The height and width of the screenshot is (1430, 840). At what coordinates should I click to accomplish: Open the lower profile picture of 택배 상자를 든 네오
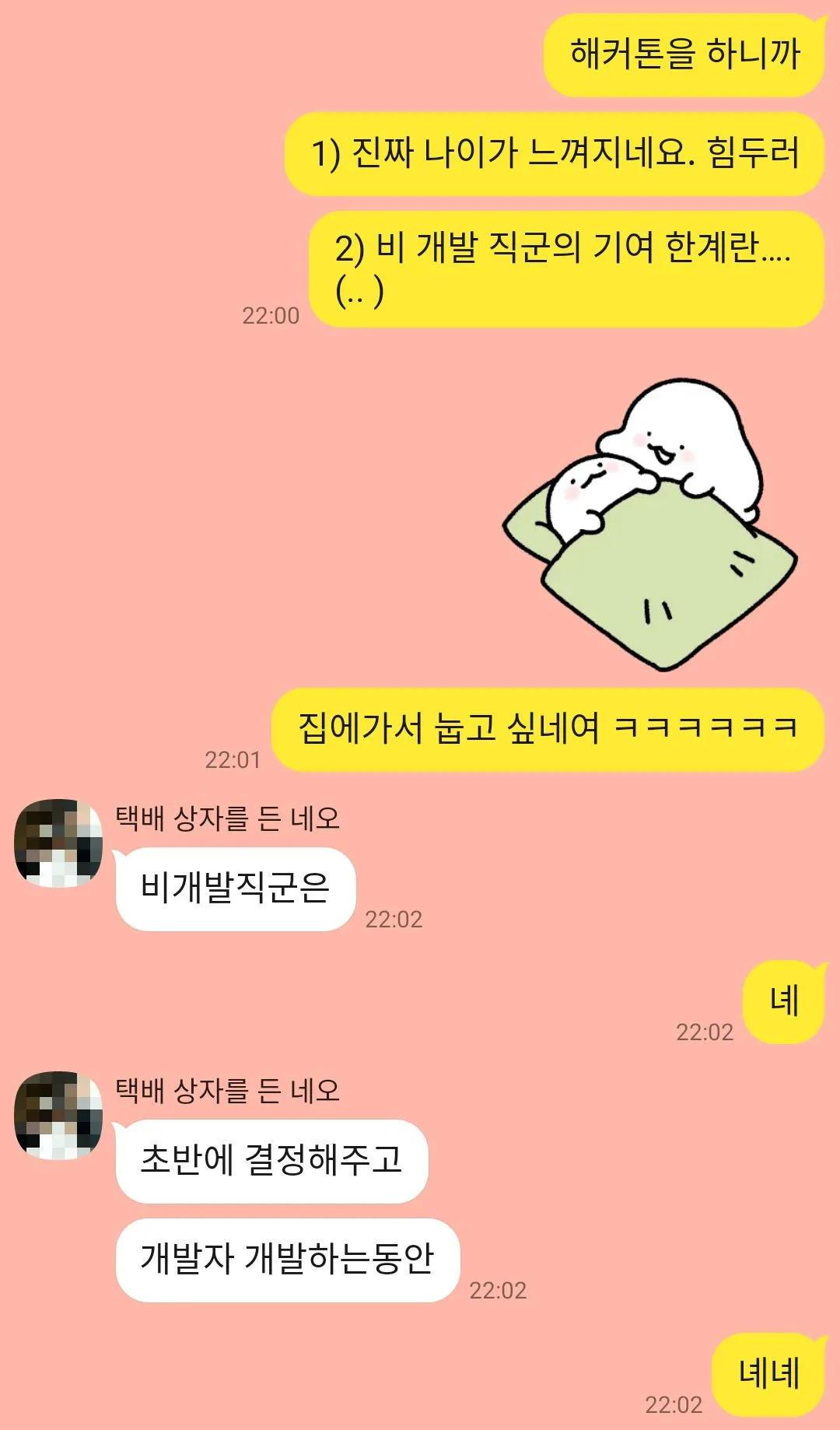coord(56,1121)
